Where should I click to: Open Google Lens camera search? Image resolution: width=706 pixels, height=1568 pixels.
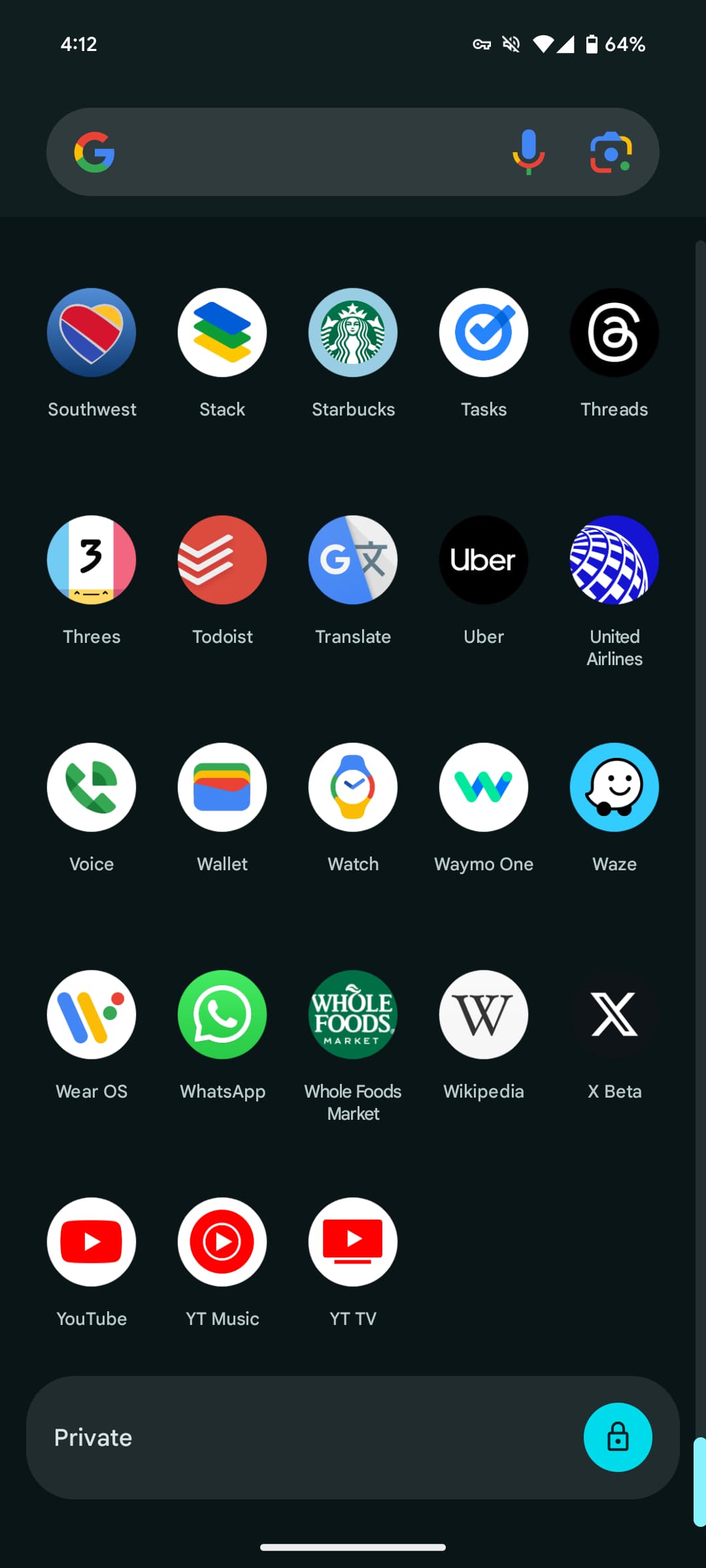[611, 152]
